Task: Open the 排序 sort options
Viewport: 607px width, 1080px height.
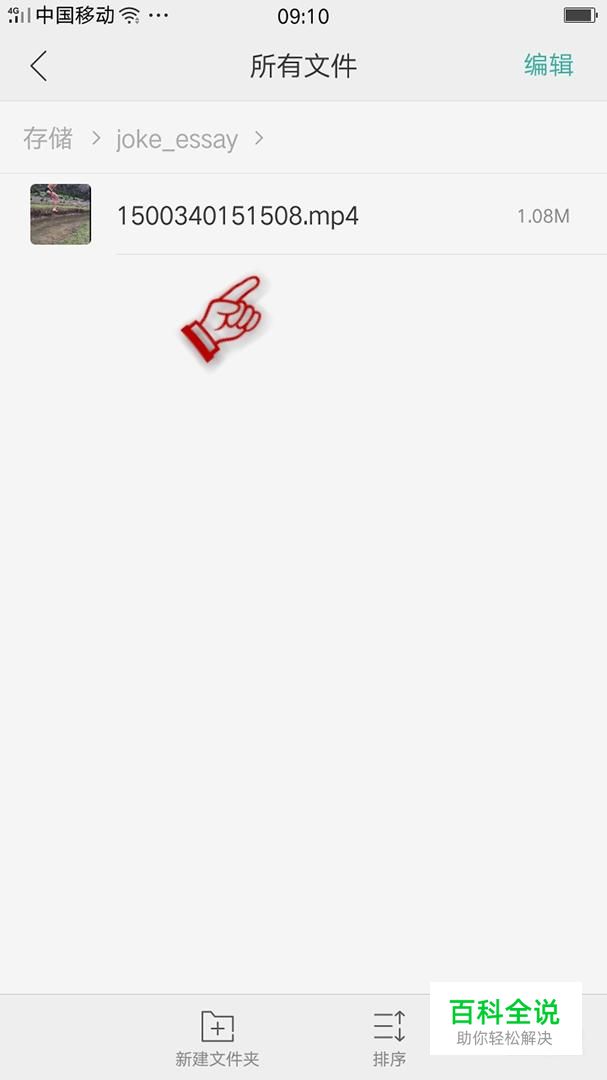Action: point(389,1039)
